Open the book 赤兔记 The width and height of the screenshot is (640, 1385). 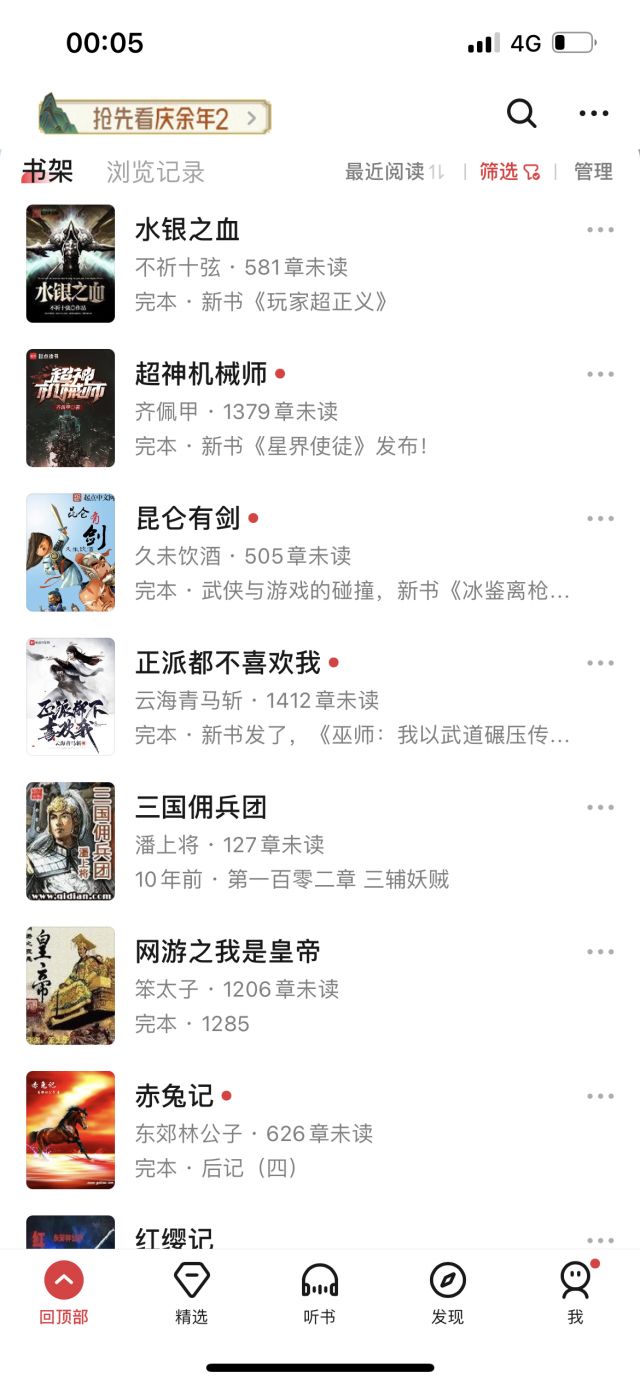click(175, 1096)
